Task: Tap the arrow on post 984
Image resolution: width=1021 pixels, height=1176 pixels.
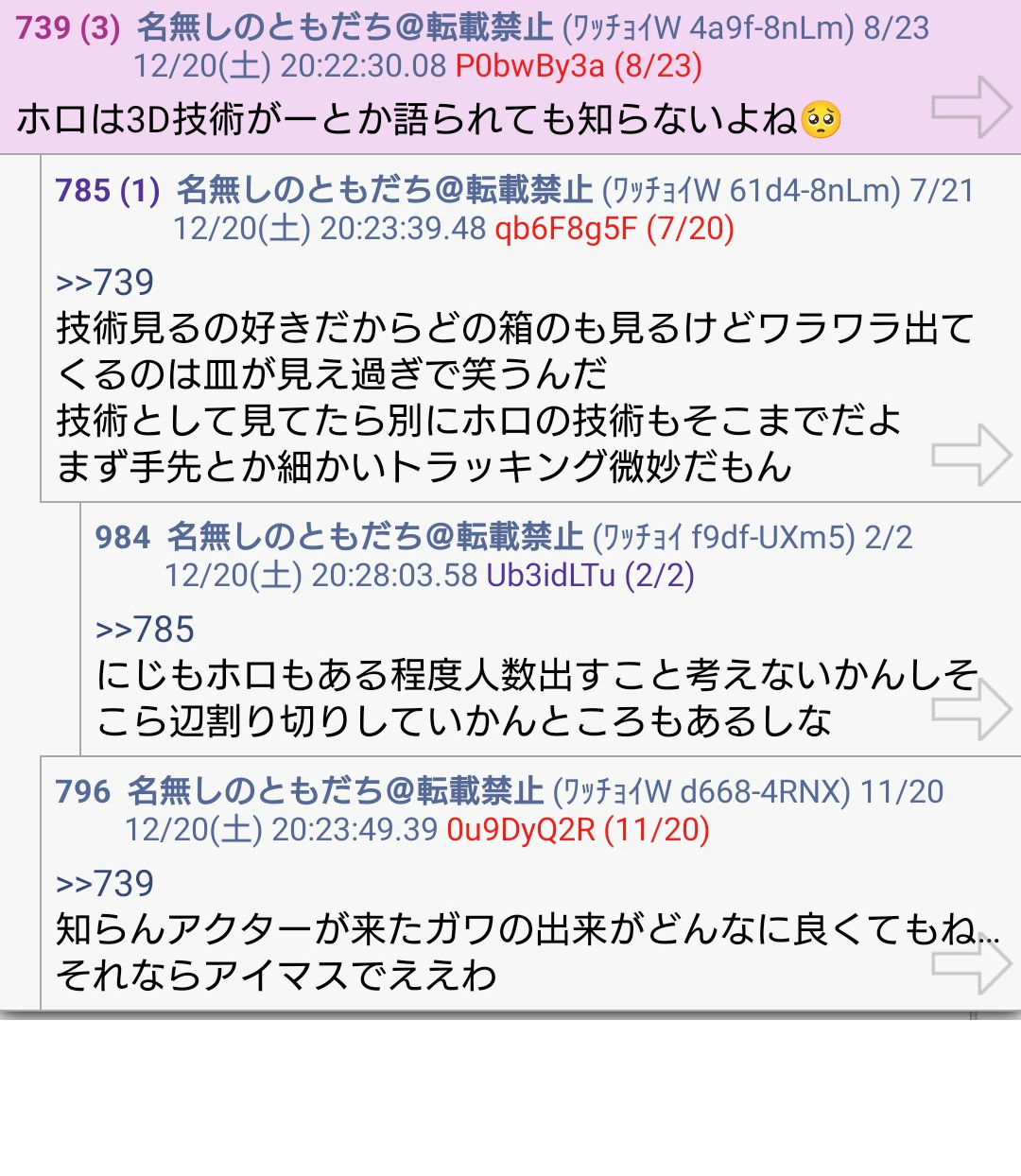Action: 971,709
